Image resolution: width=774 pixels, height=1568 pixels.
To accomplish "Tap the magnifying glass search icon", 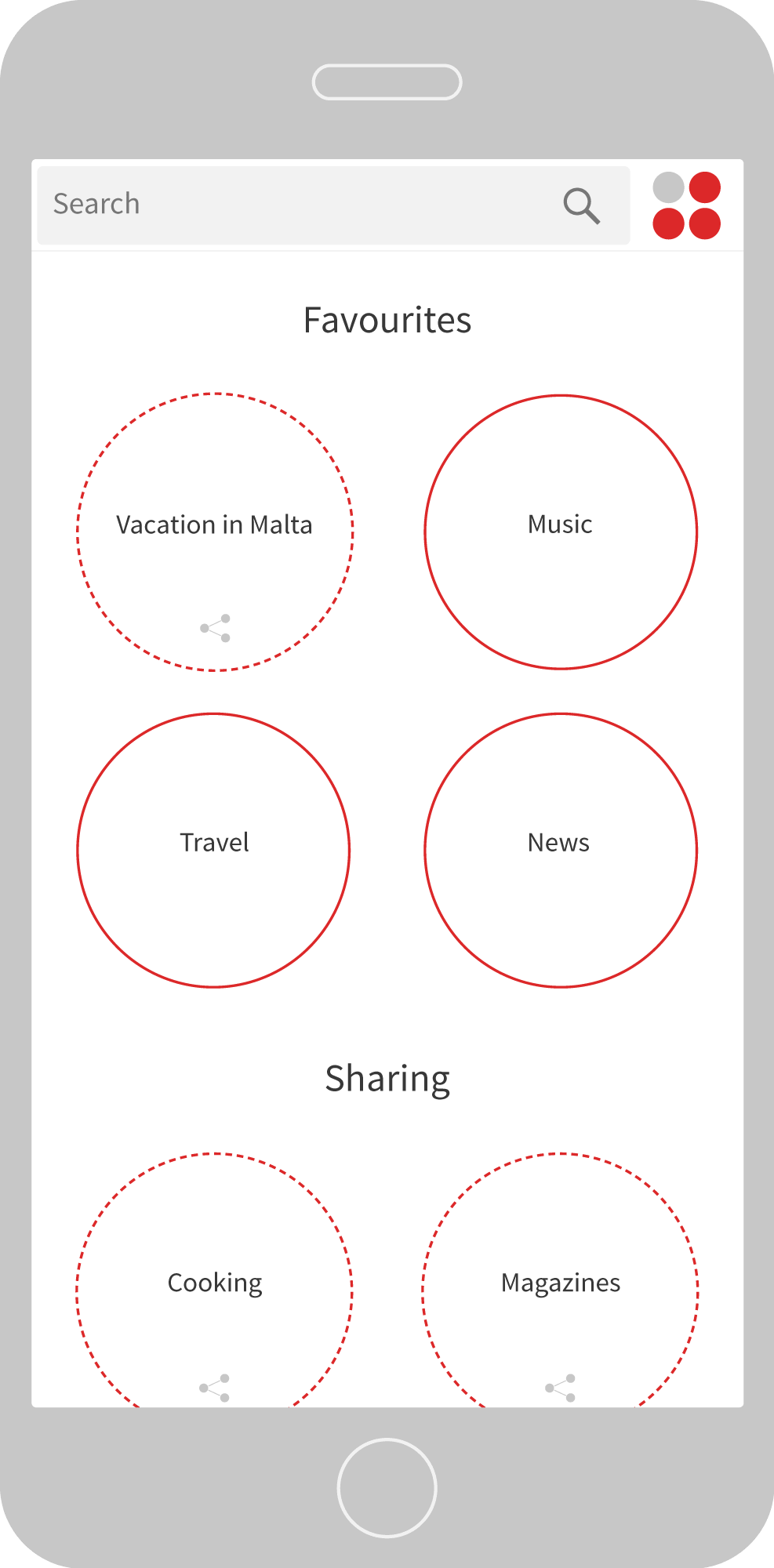I will 582,206.
